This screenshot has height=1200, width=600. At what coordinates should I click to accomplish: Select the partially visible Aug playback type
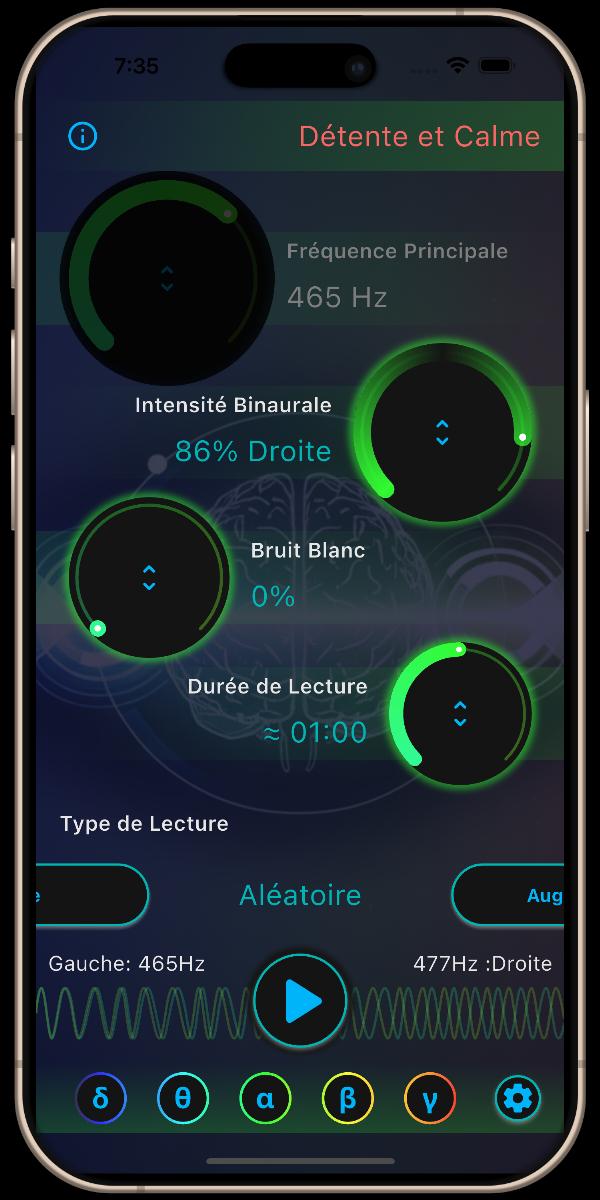tap(508, 895)
